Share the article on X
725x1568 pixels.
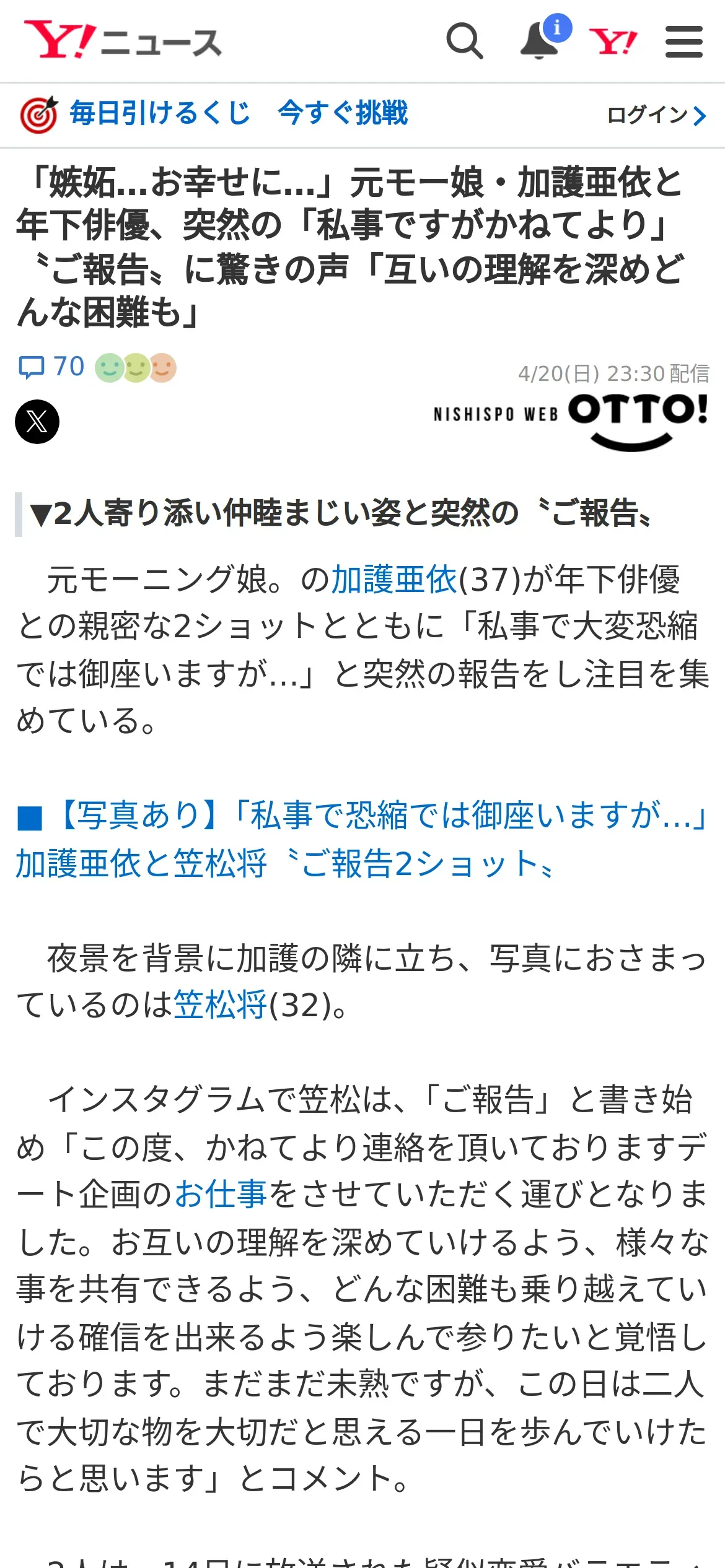coord(37,422)
